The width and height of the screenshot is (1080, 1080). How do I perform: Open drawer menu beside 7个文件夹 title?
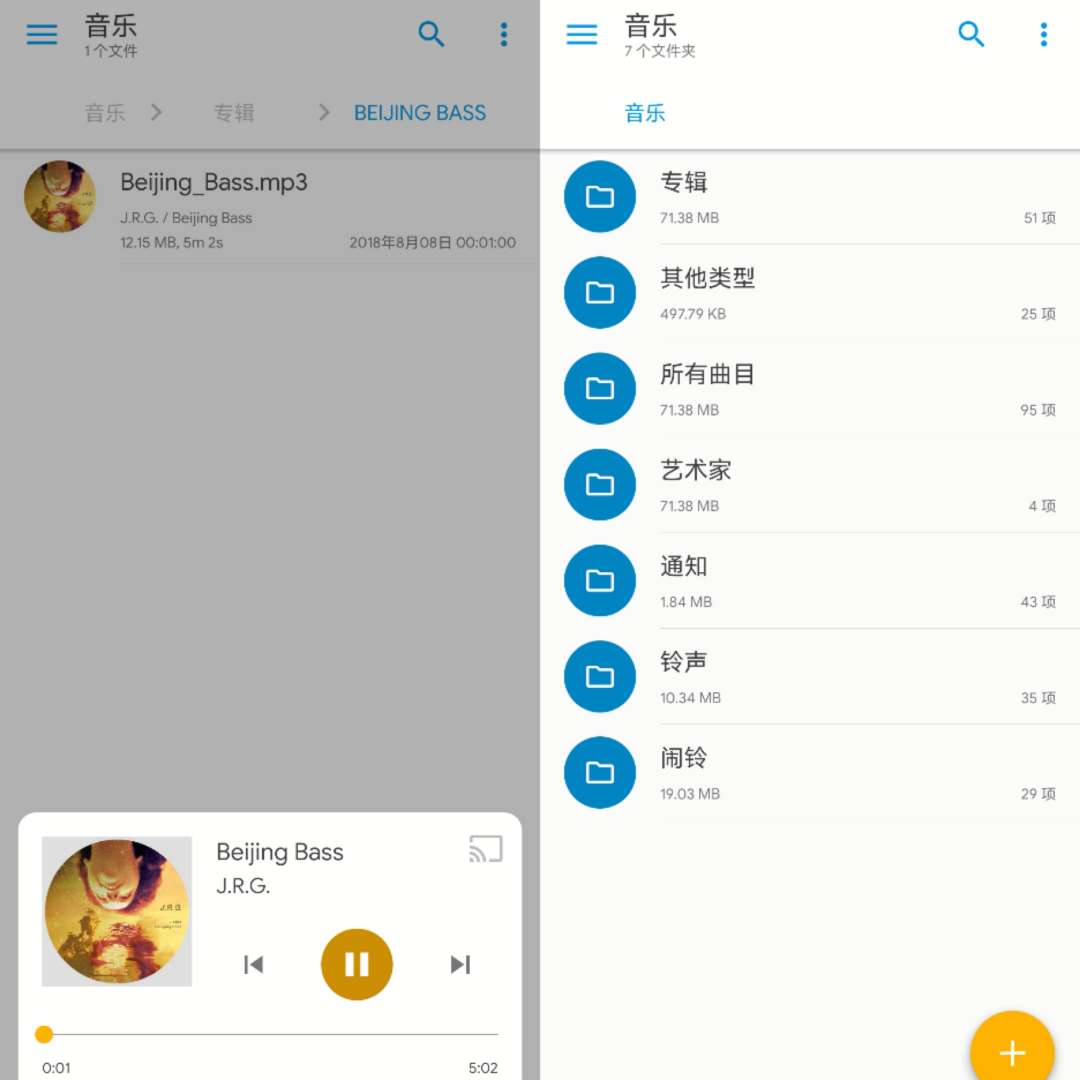[x=581, y=34]
